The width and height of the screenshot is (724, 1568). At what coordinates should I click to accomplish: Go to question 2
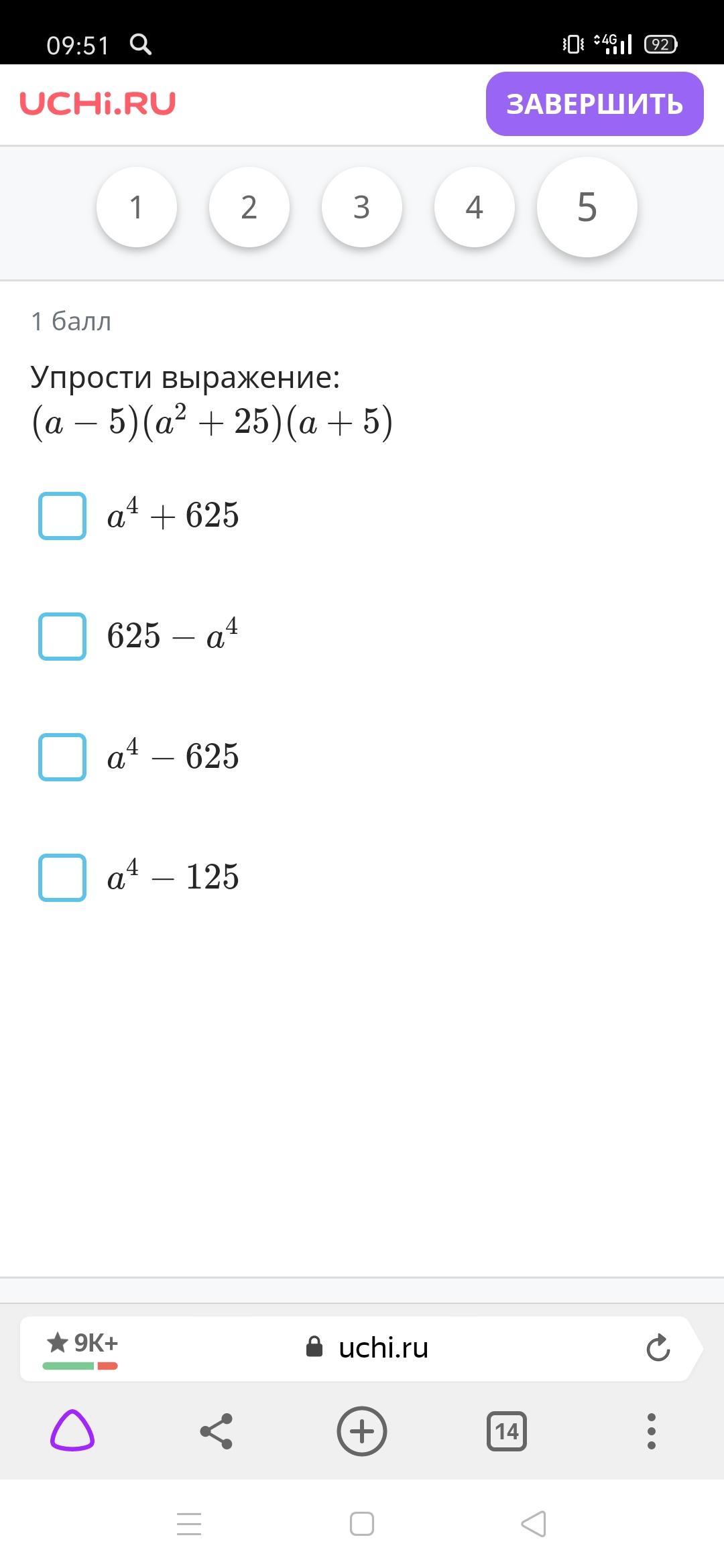(249, 207)
